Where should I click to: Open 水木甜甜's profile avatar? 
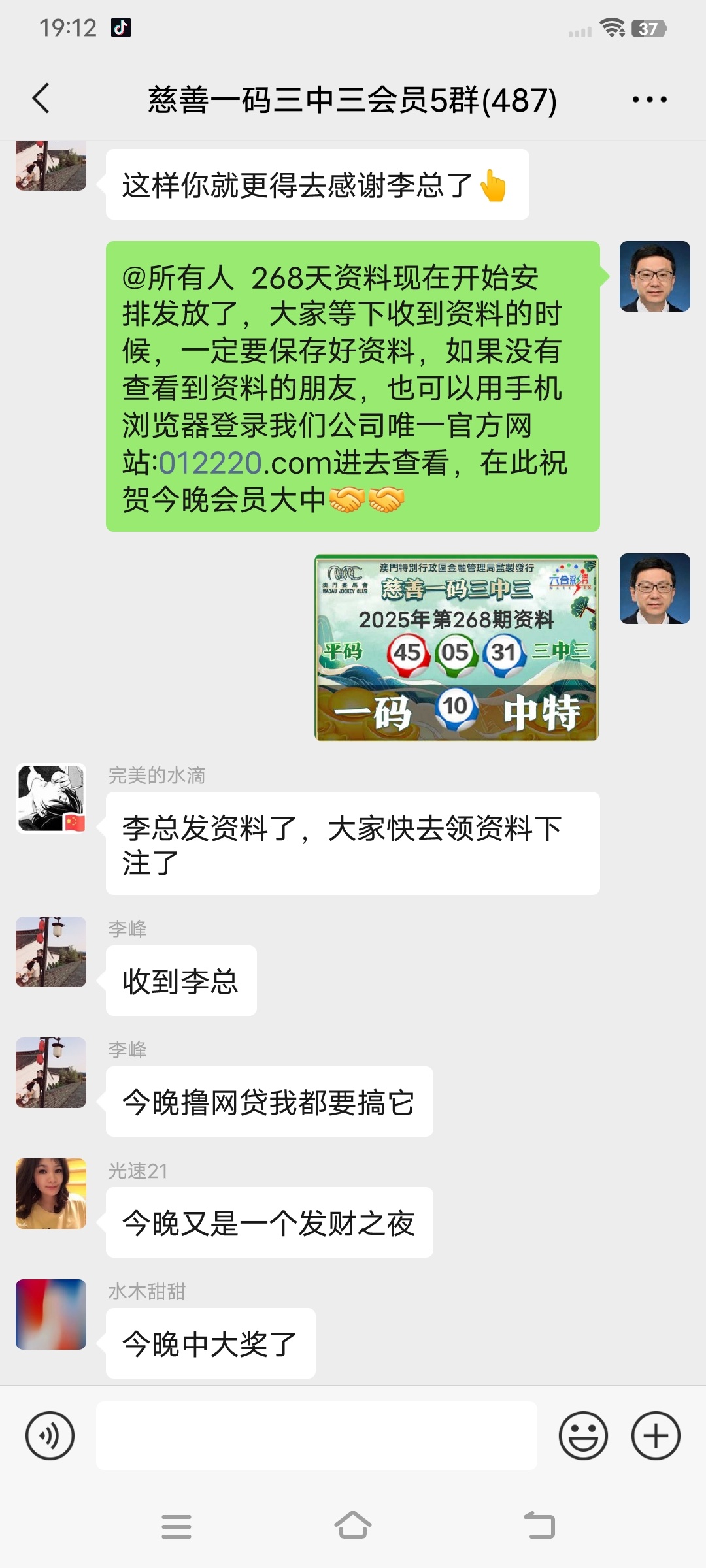(51, 1314)
